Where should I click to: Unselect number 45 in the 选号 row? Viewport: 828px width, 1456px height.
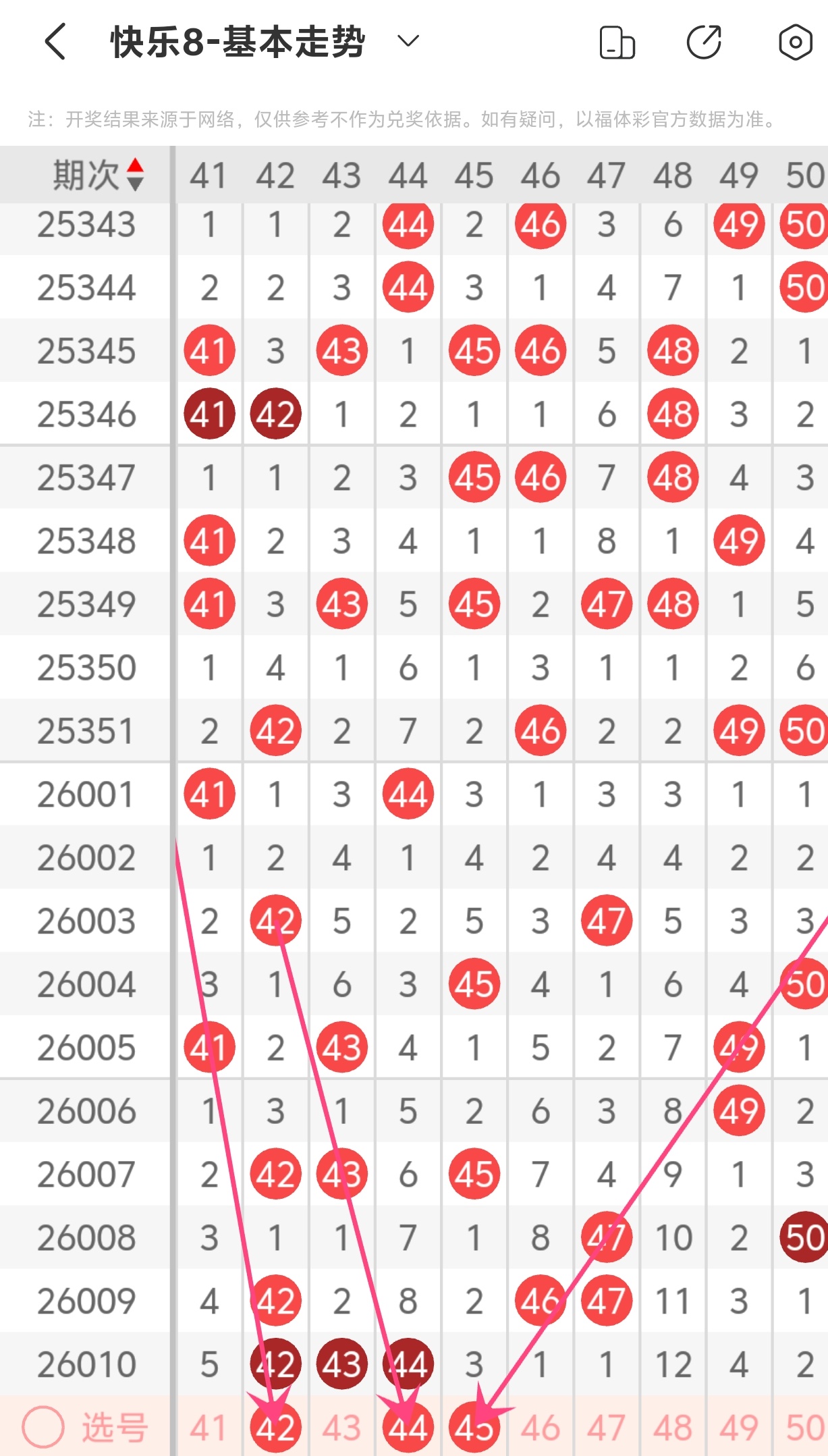tap(474, 1428)
